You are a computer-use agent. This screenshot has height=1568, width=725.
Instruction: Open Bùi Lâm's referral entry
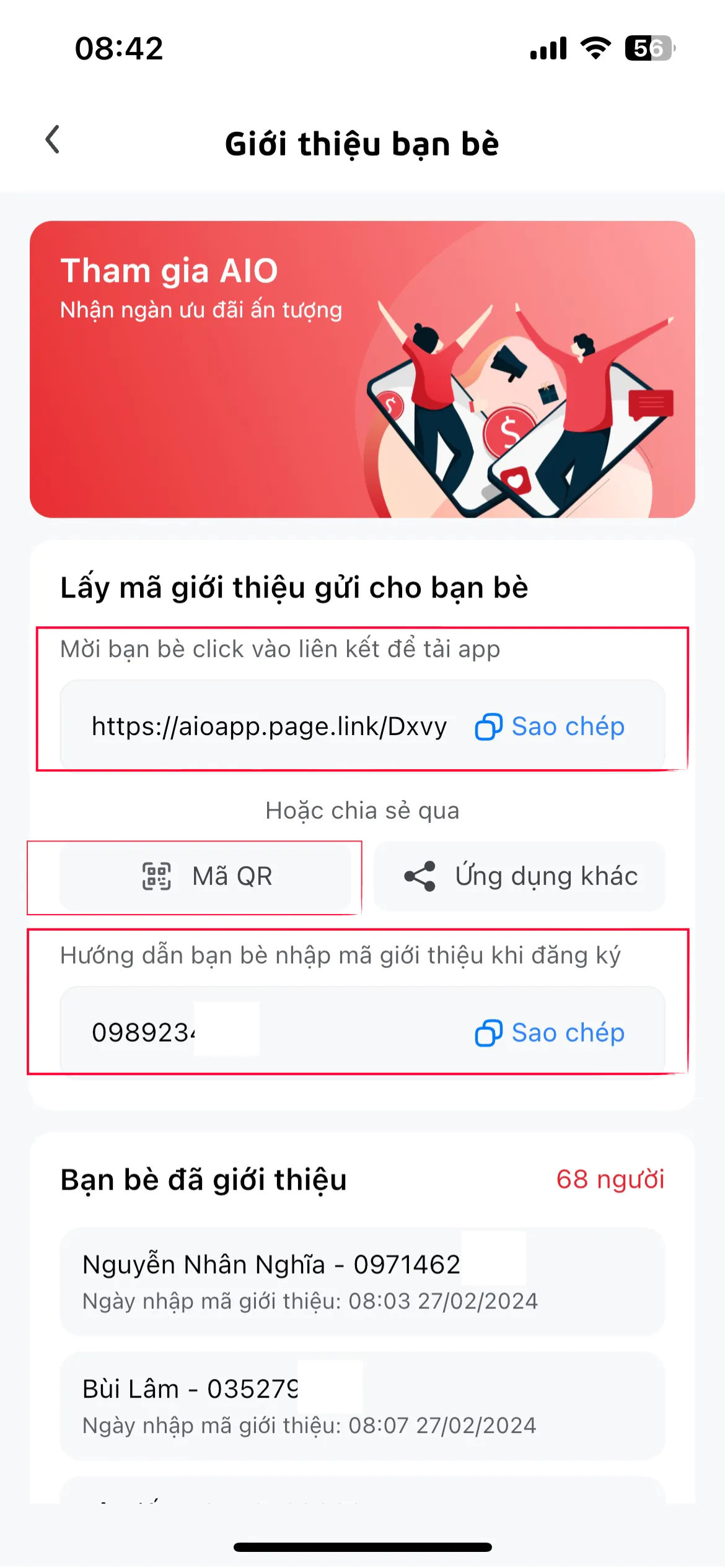click(x=362, y=1406)
